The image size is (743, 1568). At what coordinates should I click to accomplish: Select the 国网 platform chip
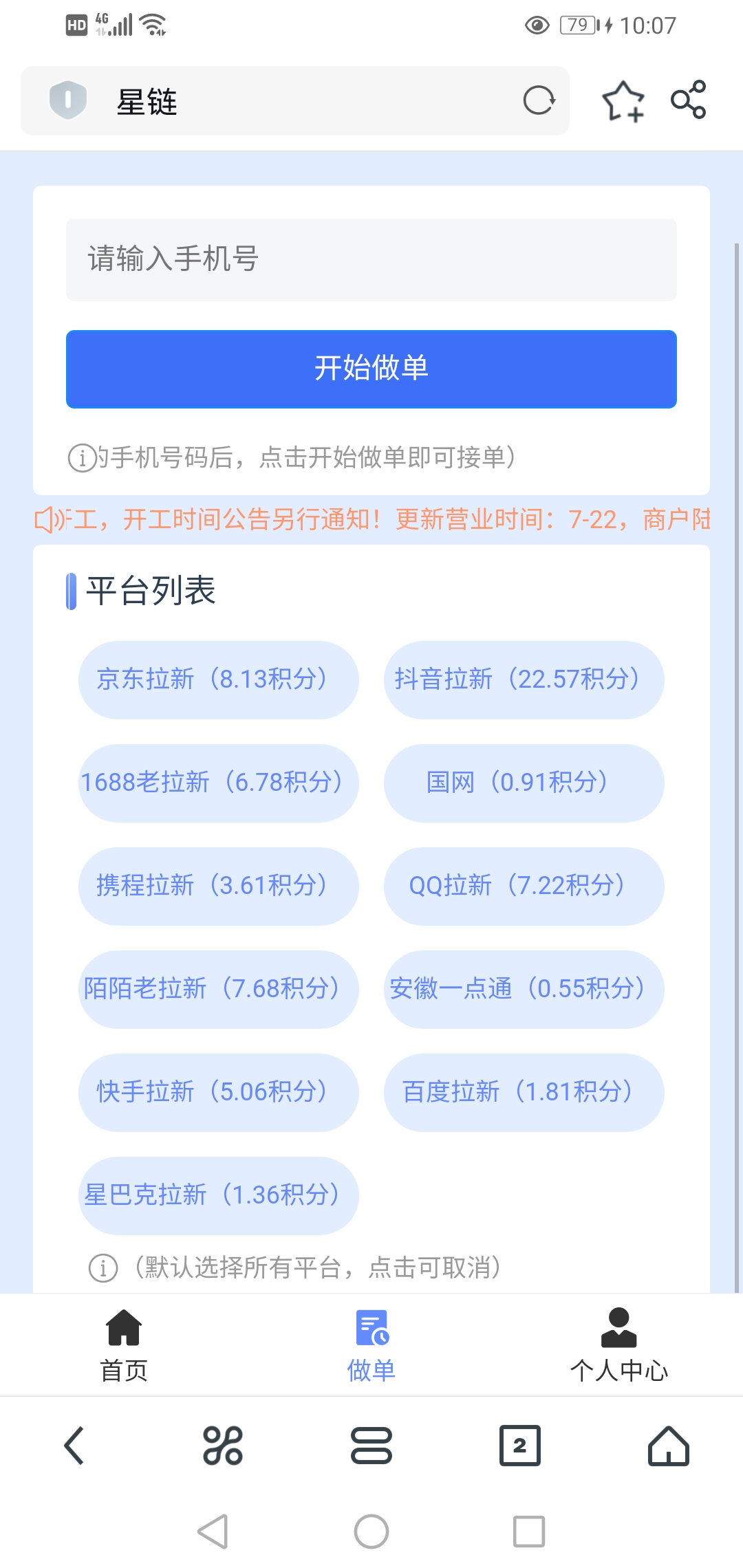coord(524,783)
